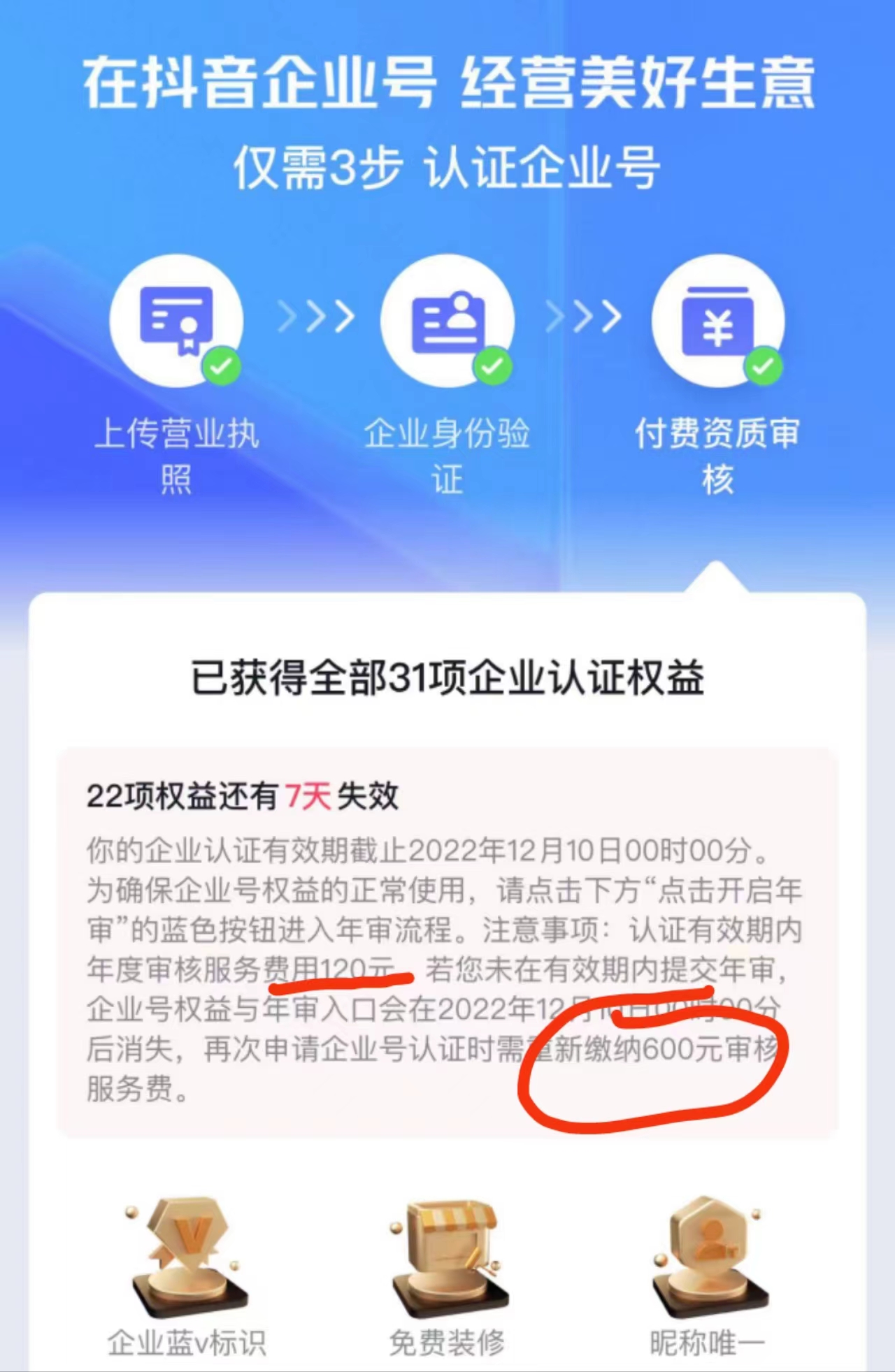Image resolution: width=895 pixels, height=1372 pixels.
Task: Select the 付费资质审核 step
Action: point(718,322)
